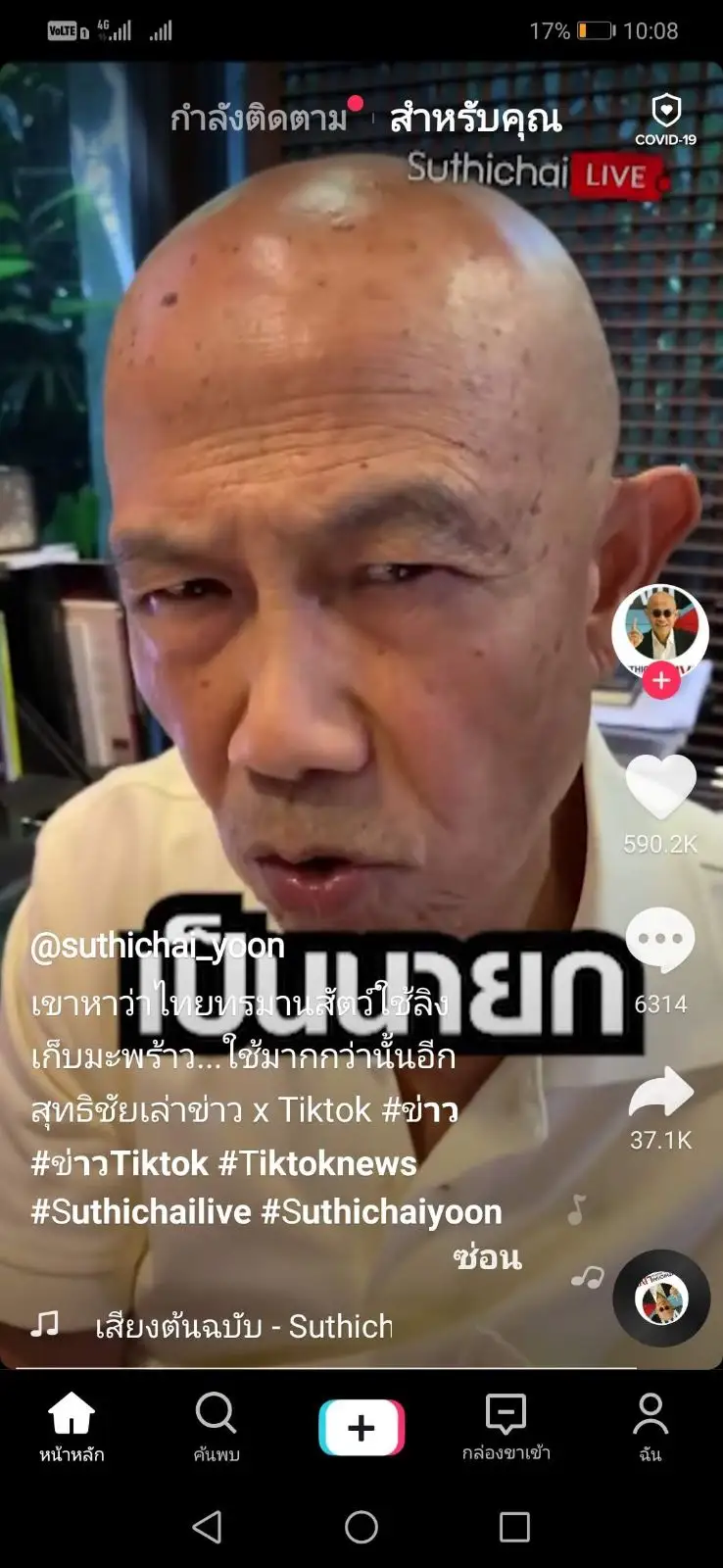Follow suthichai_yoon with the plus badge
723x1568 pixels.
(x=661, y=680)
